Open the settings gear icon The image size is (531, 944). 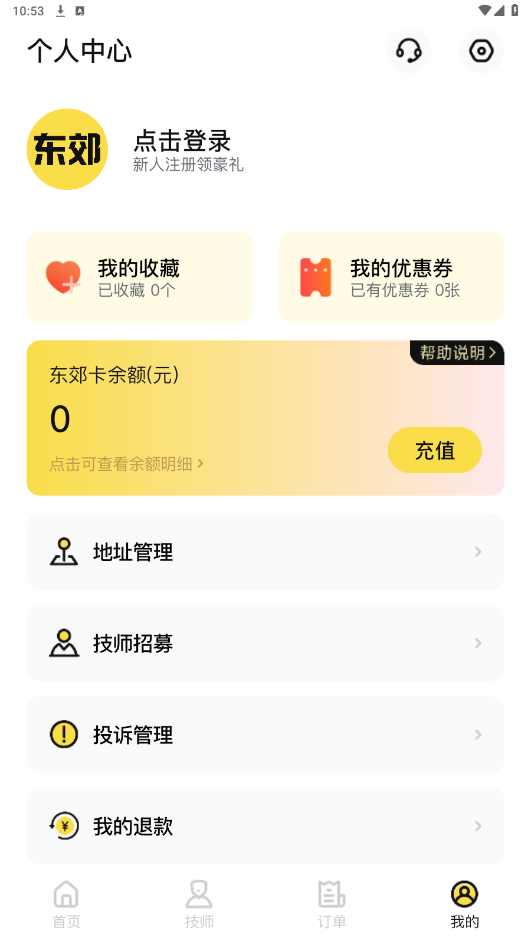(x=481, y=51)
